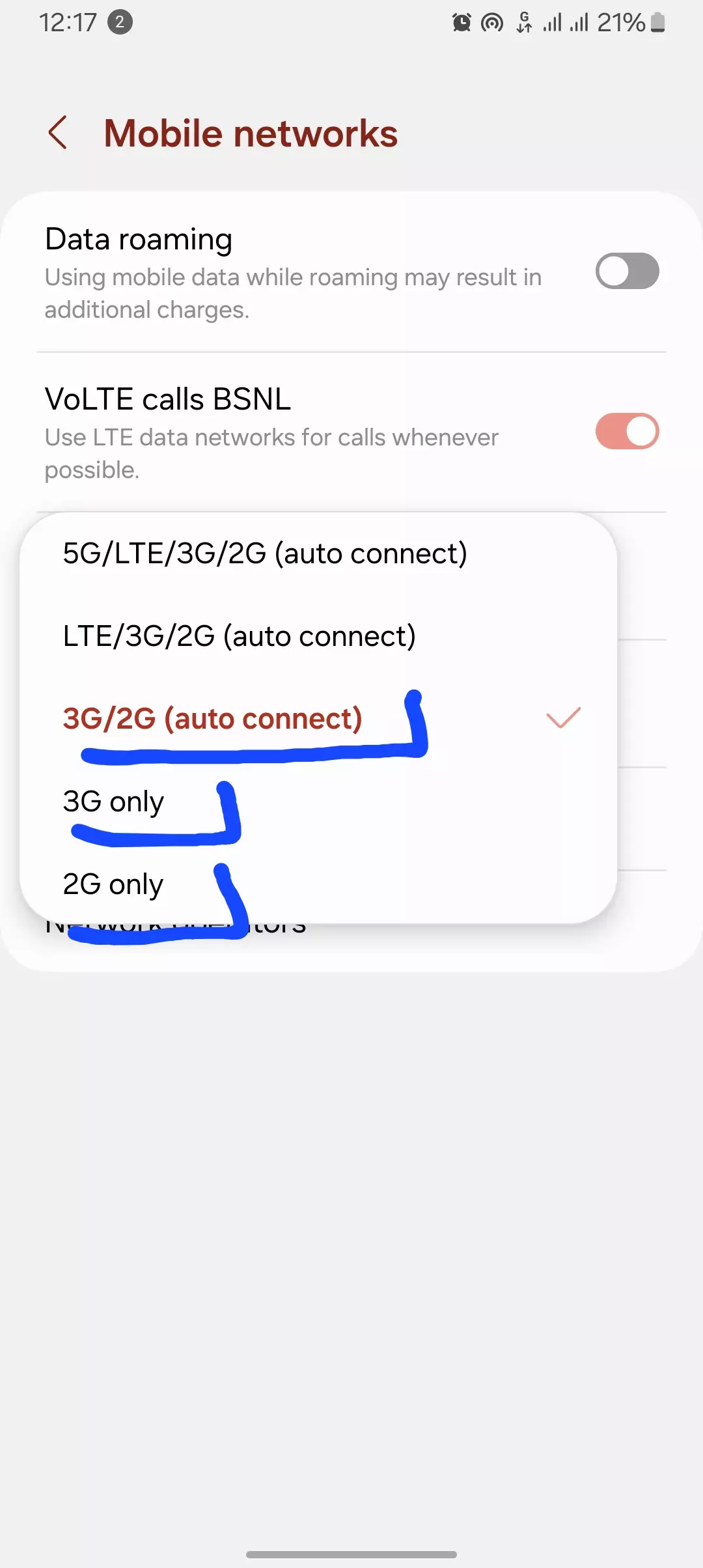
Task: Choose the 3G only network mode
Action: pos(113,802)
